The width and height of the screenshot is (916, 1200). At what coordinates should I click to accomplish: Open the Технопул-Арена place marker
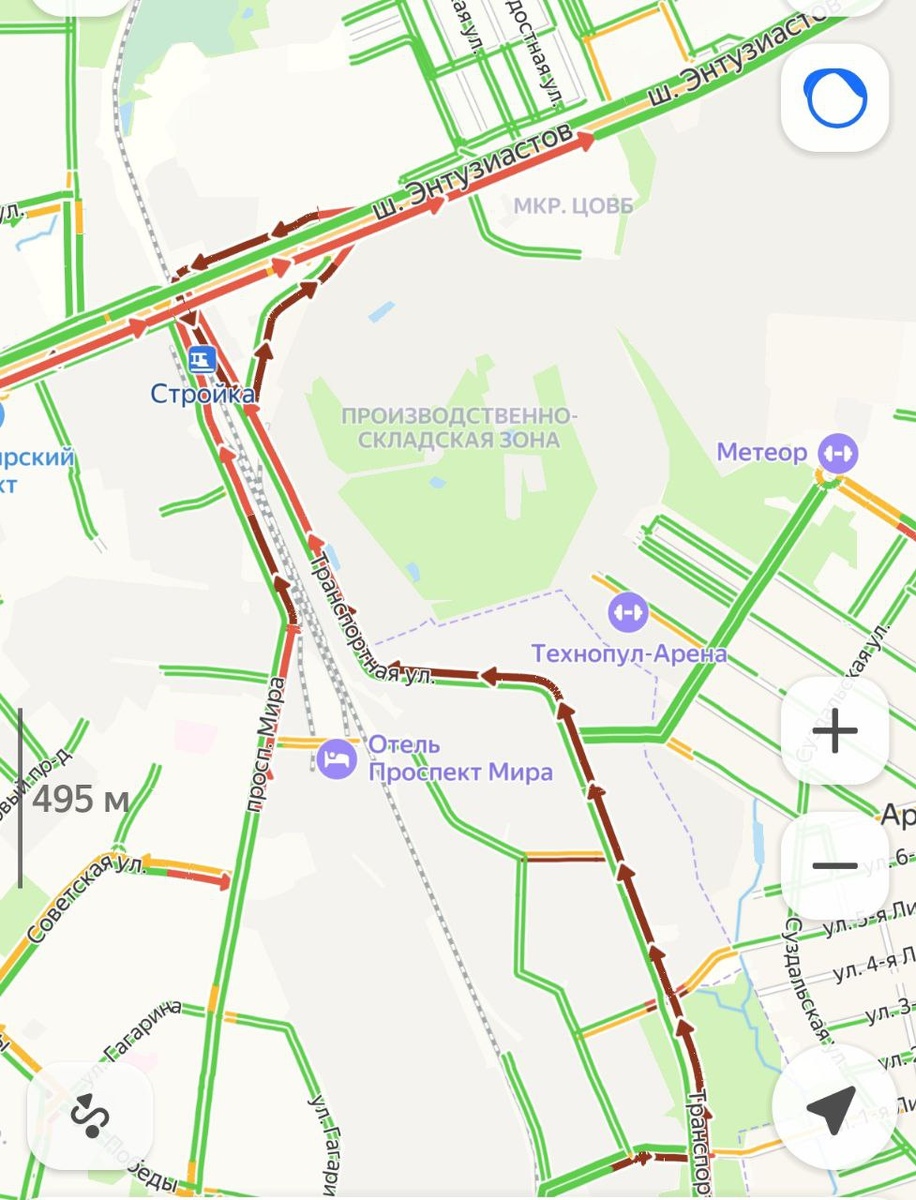[x=627, y=611]
